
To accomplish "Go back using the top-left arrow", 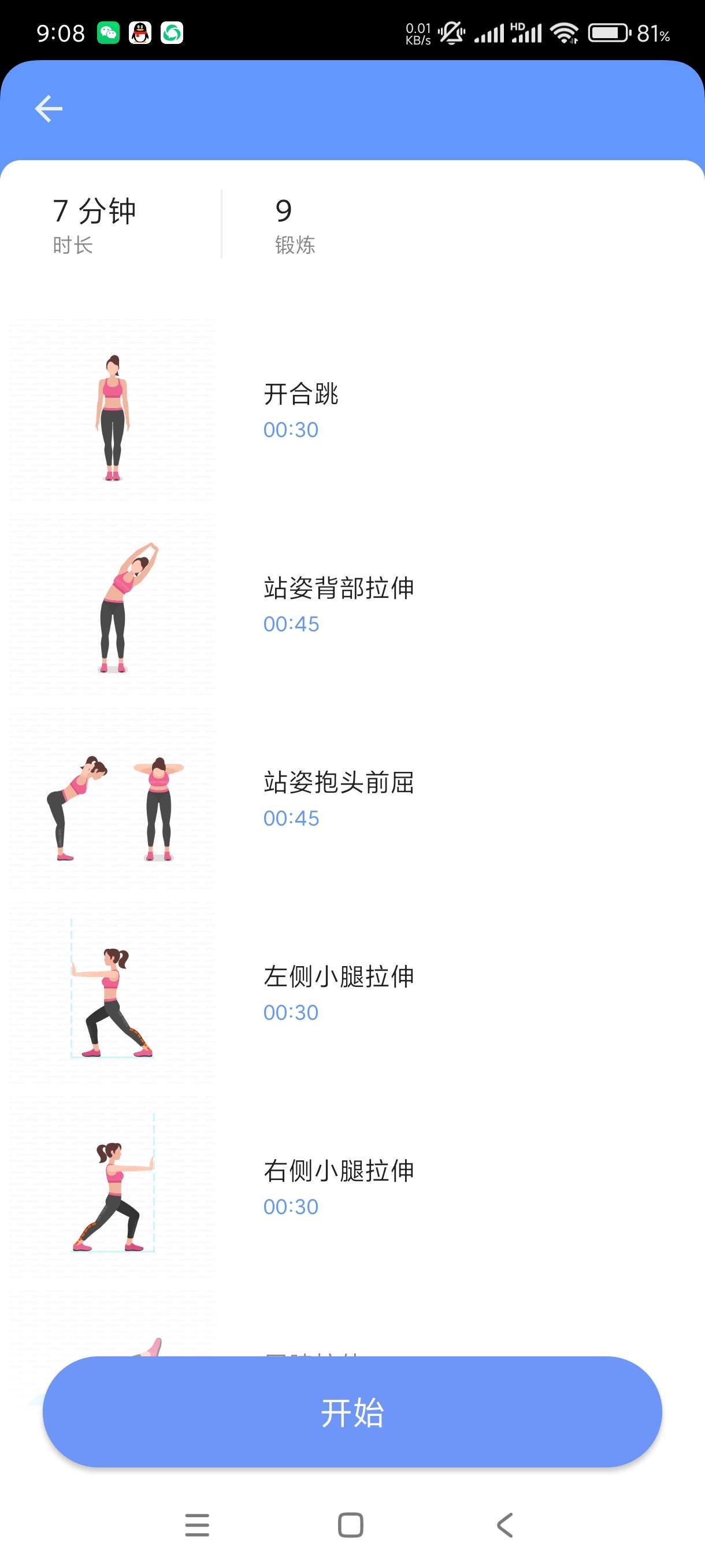I will coord(49,109).
